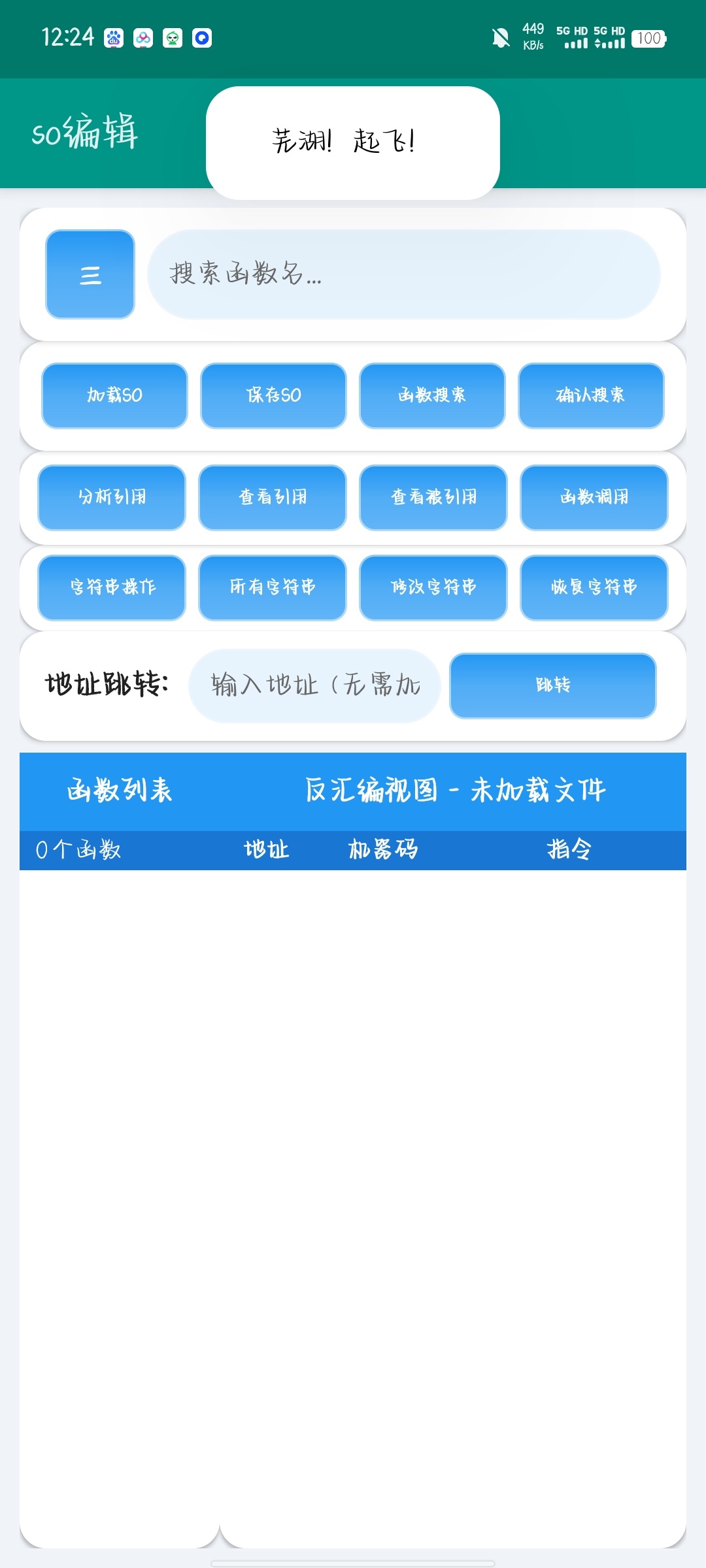706x1568 pixels.
Task: Open the hamburger menu icon
Action: point(90,274)
